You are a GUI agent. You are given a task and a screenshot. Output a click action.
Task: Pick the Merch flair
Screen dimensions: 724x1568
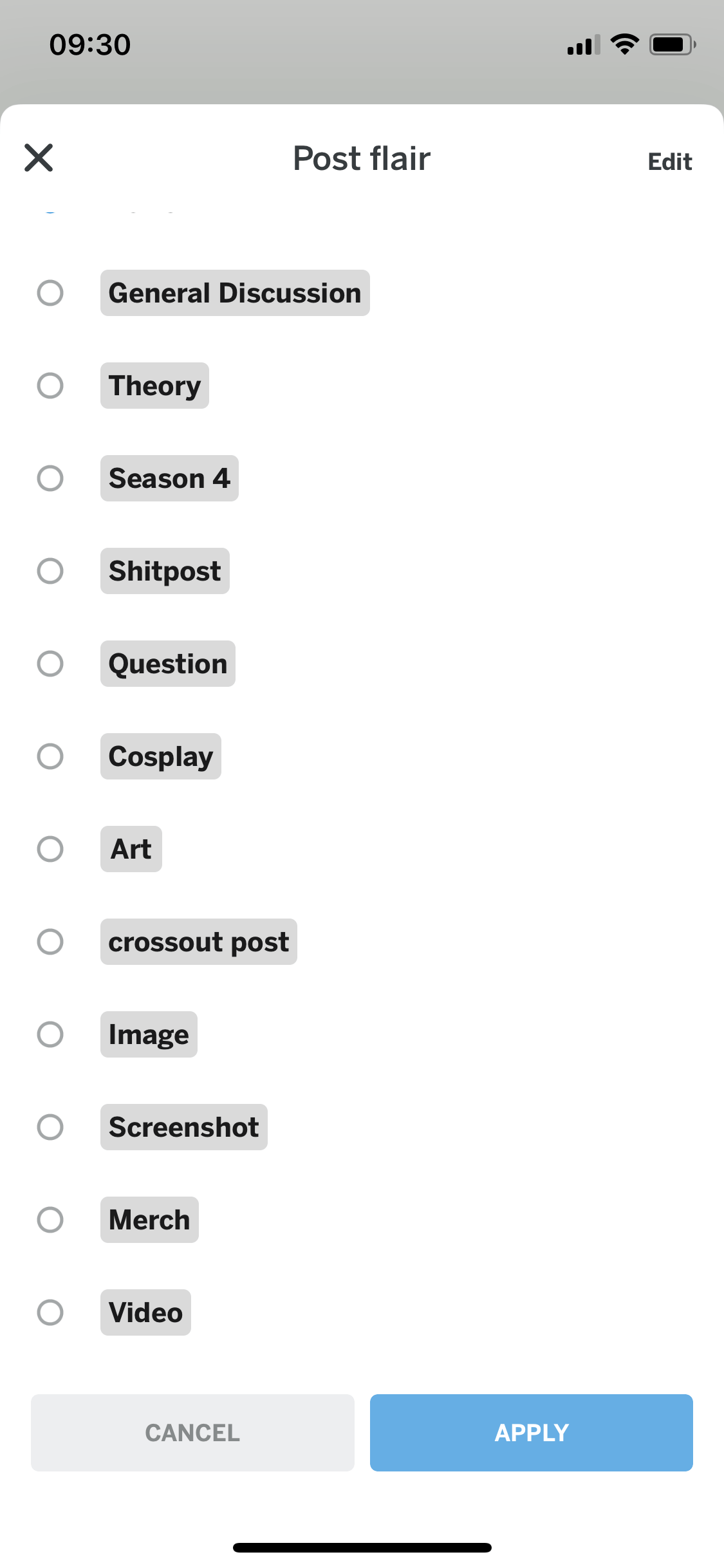point(50,1220)
